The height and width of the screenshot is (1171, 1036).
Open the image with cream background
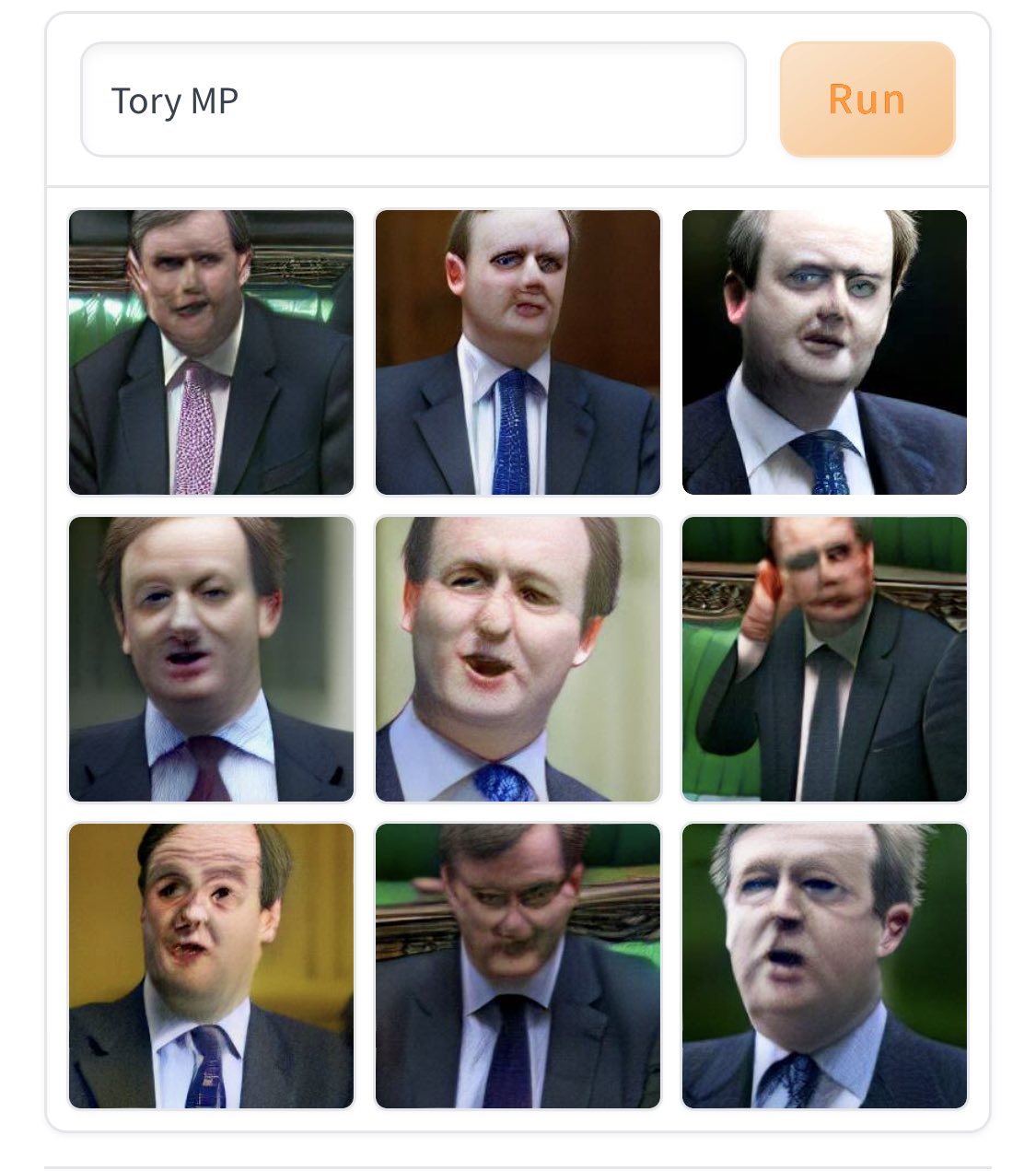point(518,660)
